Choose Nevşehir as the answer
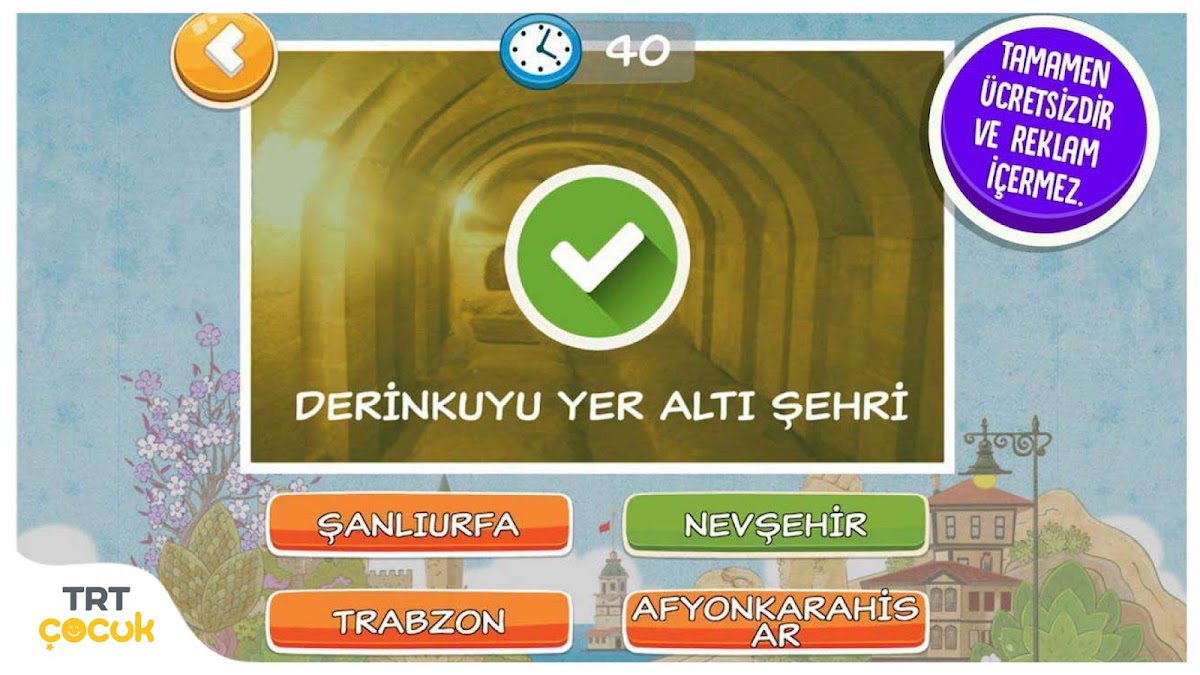This screenshot has height=675, width=1200. pos(775,524)
